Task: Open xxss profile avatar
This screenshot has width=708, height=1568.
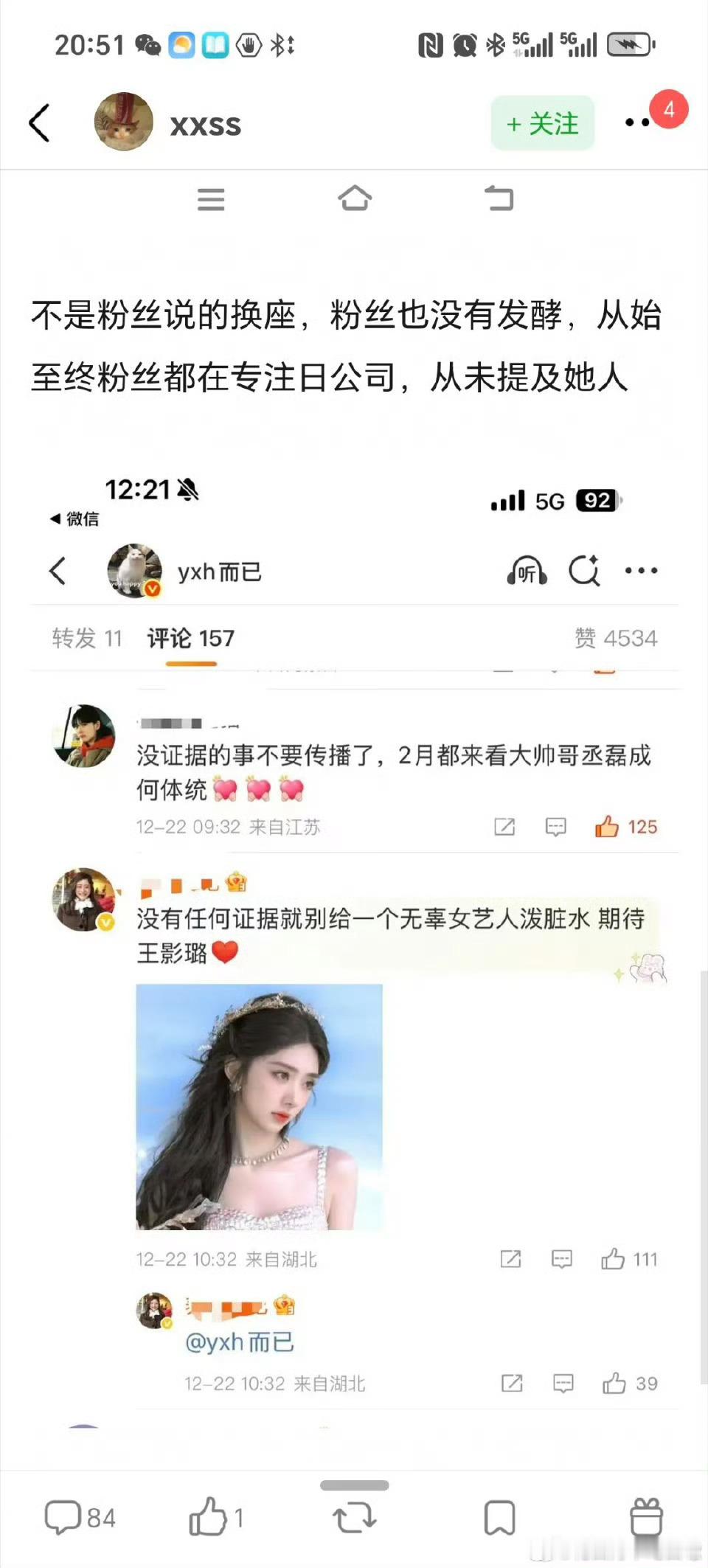Action: pyautogui.click(x=123, y=122)
